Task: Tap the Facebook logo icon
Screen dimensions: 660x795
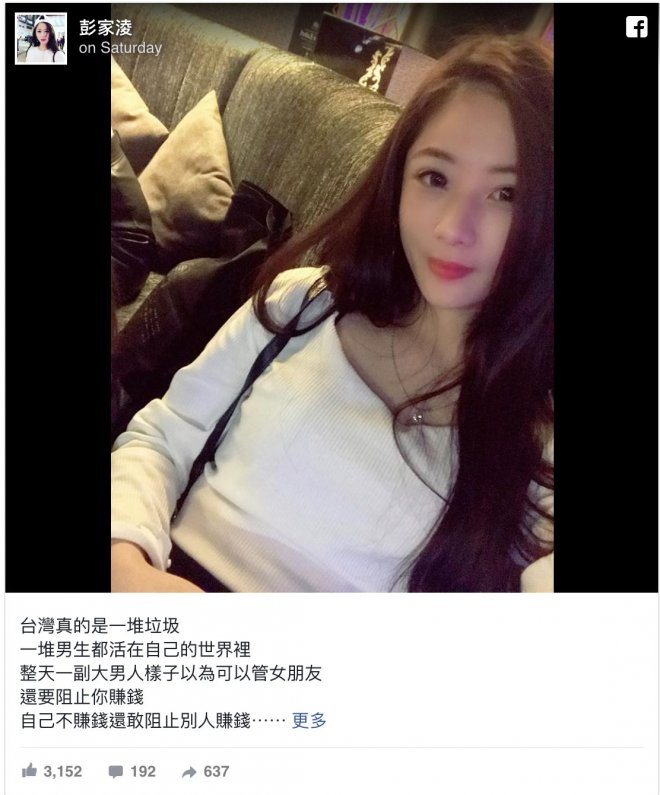Action: [637, 27]
